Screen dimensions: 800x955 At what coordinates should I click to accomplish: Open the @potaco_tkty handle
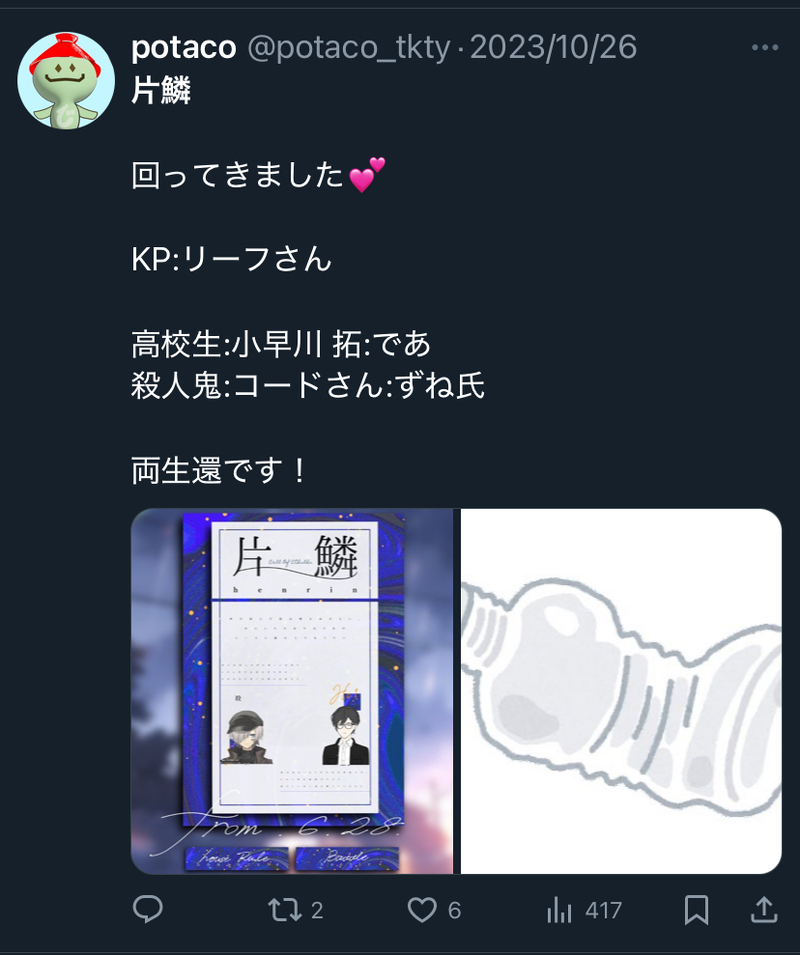click(348, 47)
